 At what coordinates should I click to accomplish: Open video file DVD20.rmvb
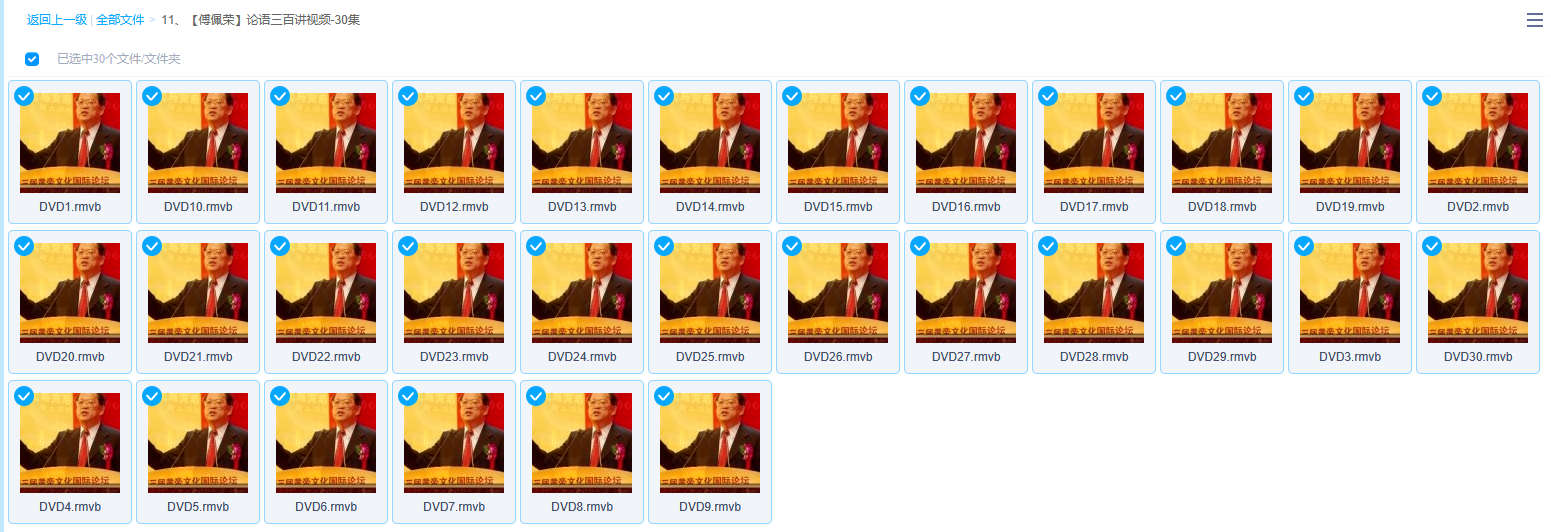[70, 292]
